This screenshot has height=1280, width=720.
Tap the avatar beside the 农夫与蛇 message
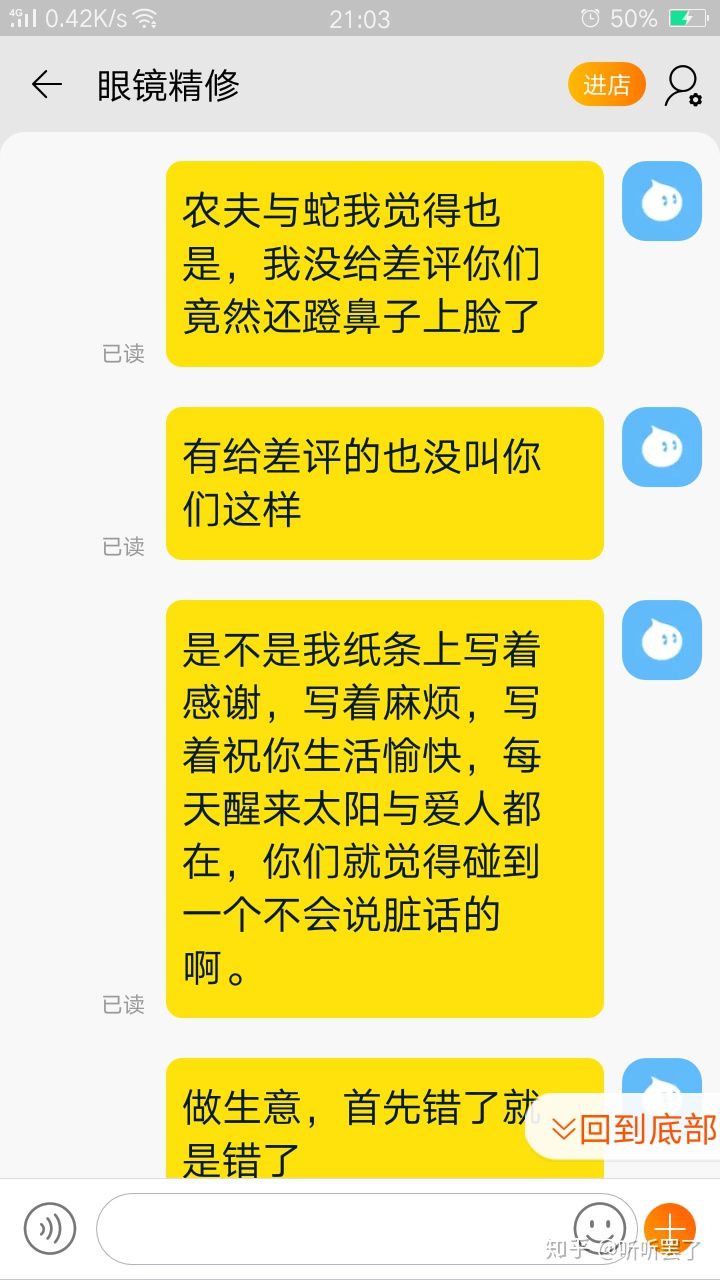[x=662, y=201]
